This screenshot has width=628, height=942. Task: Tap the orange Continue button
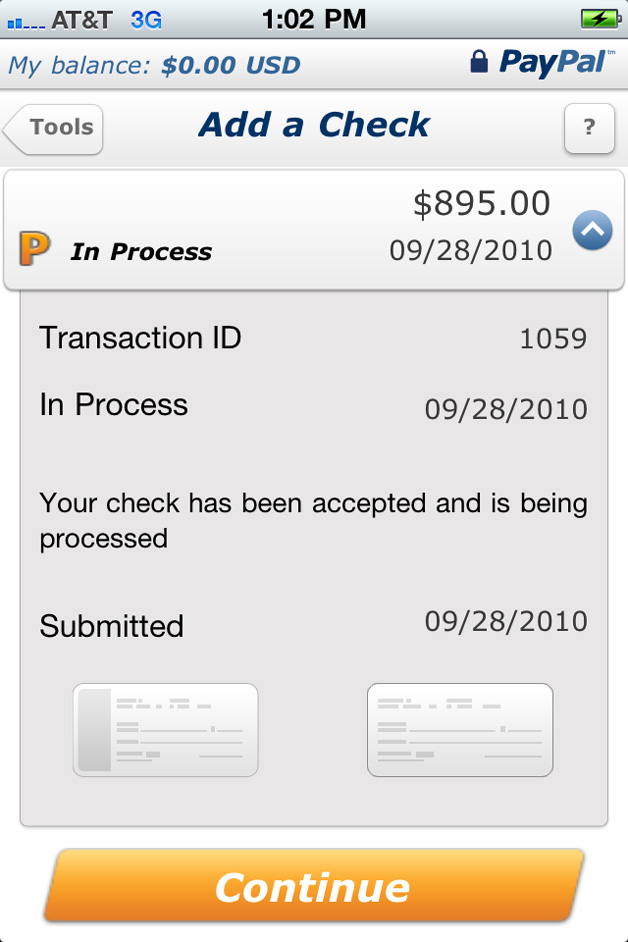[x=313, y=886]
